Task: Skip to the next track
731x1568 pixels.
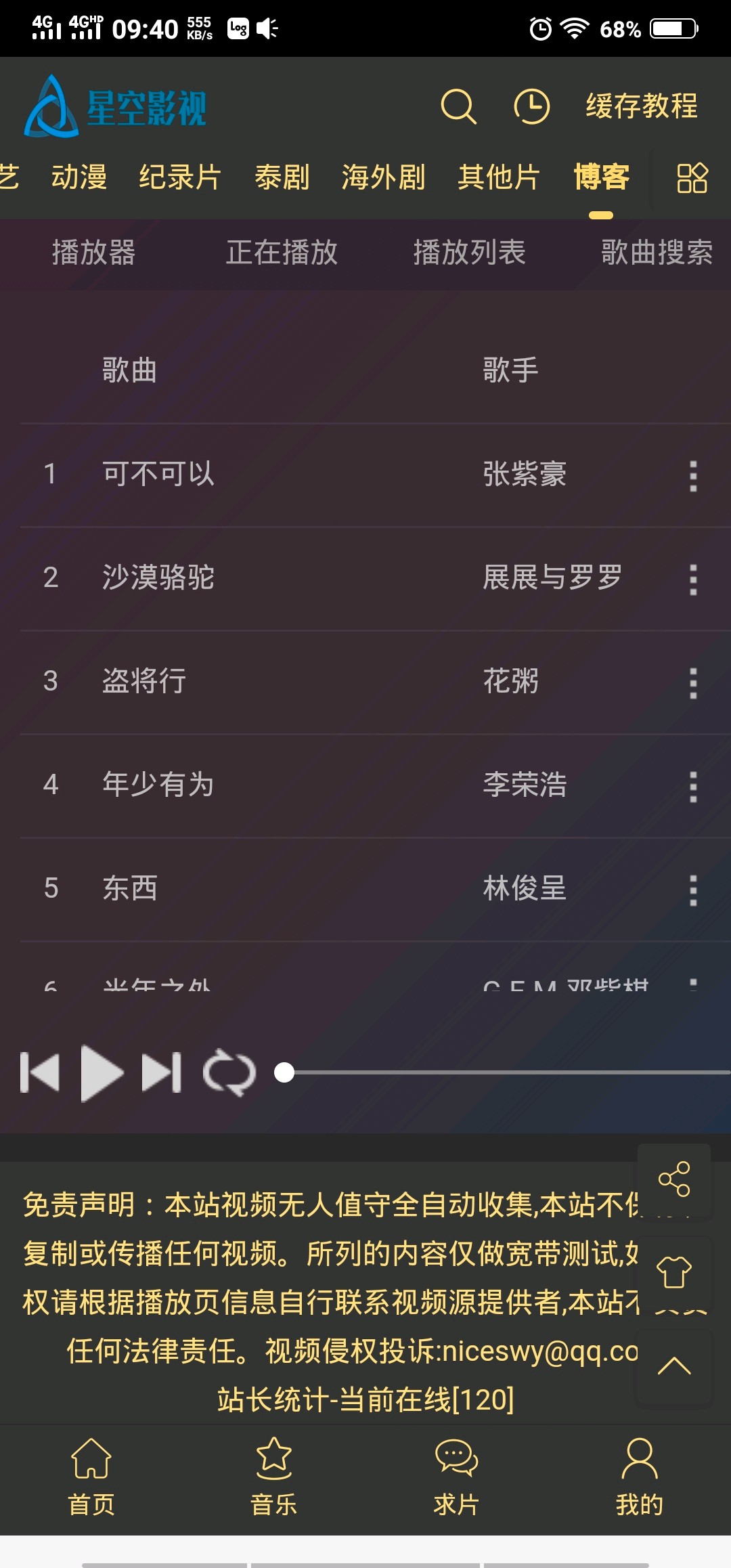Action: [162, 1072]
